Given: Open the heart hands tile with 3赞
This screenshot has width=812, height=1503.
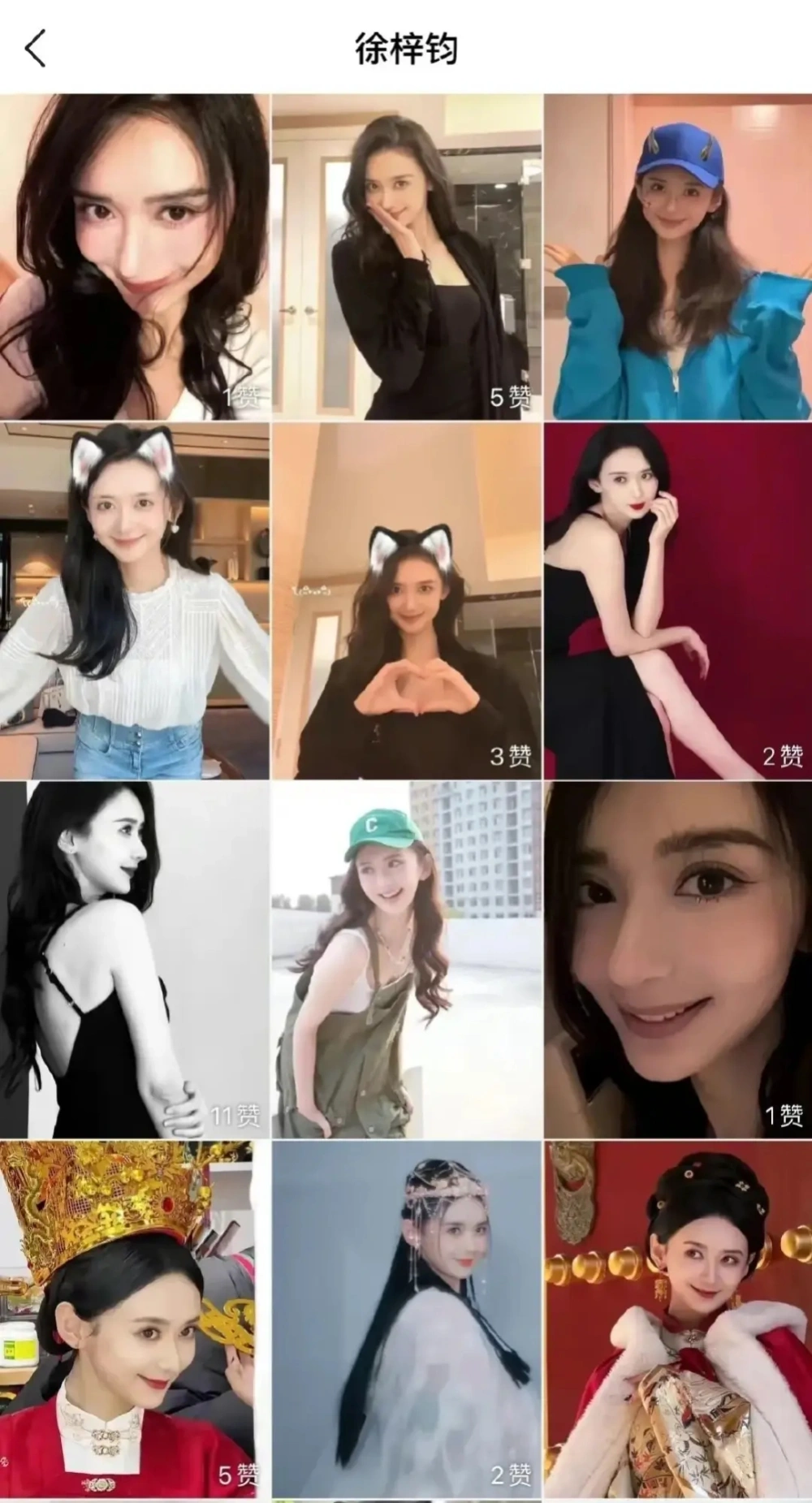Looking at the screenshot, I should click(x=406, y=601).
